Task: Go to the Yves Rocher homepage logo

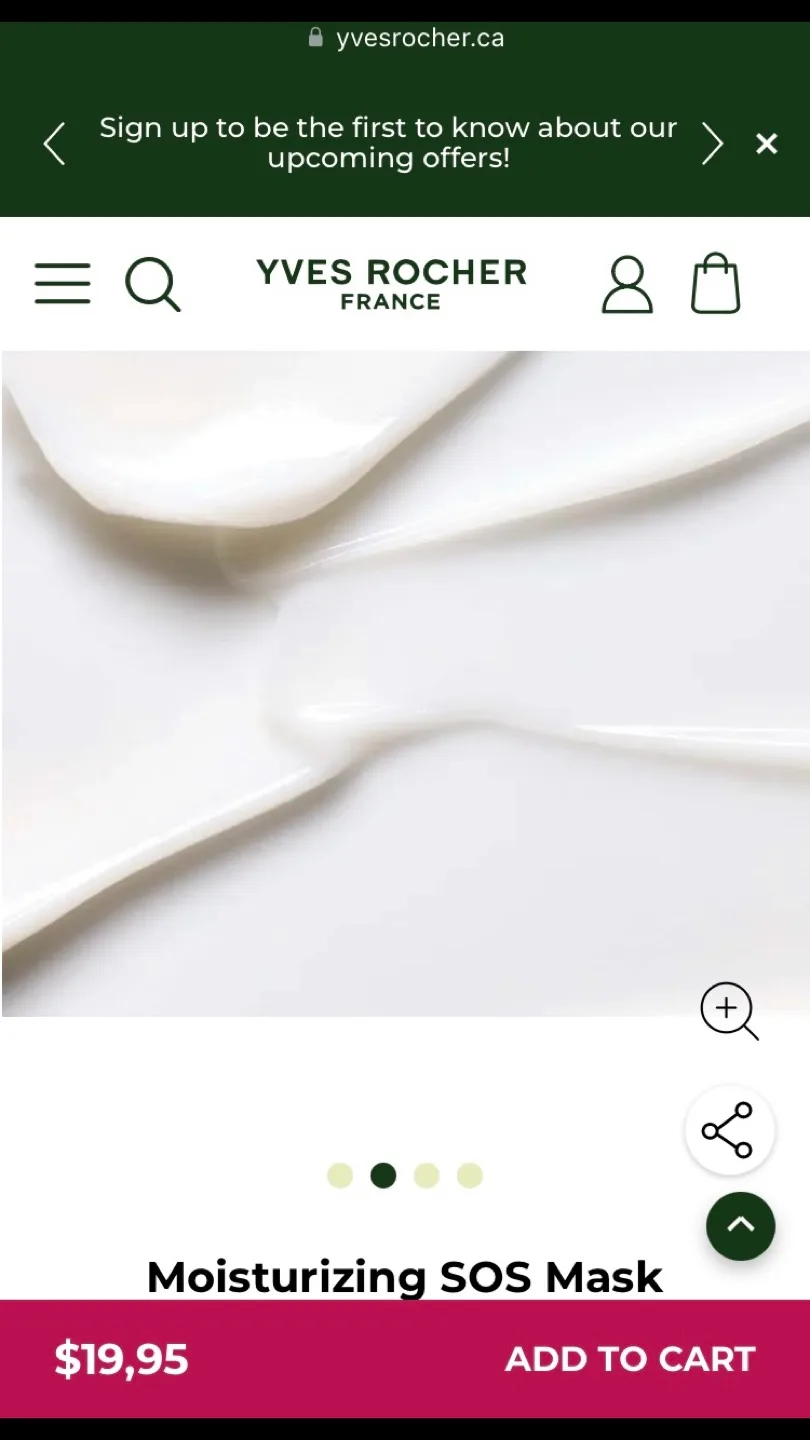Action: coord(391,284)
